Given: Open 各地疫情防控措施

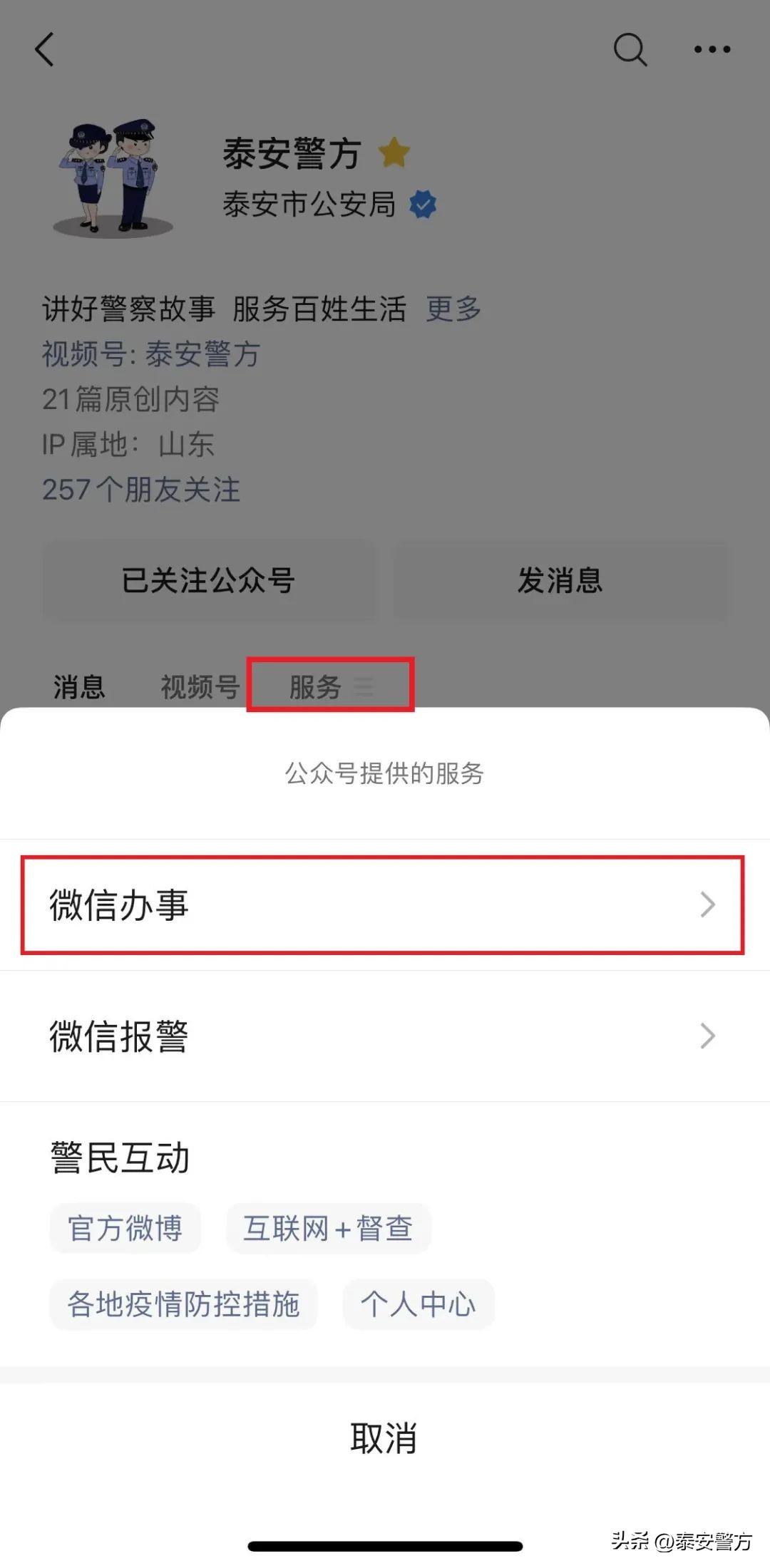Looking at the screenshot, I should pyautogui.click(x=183, y=1304).
